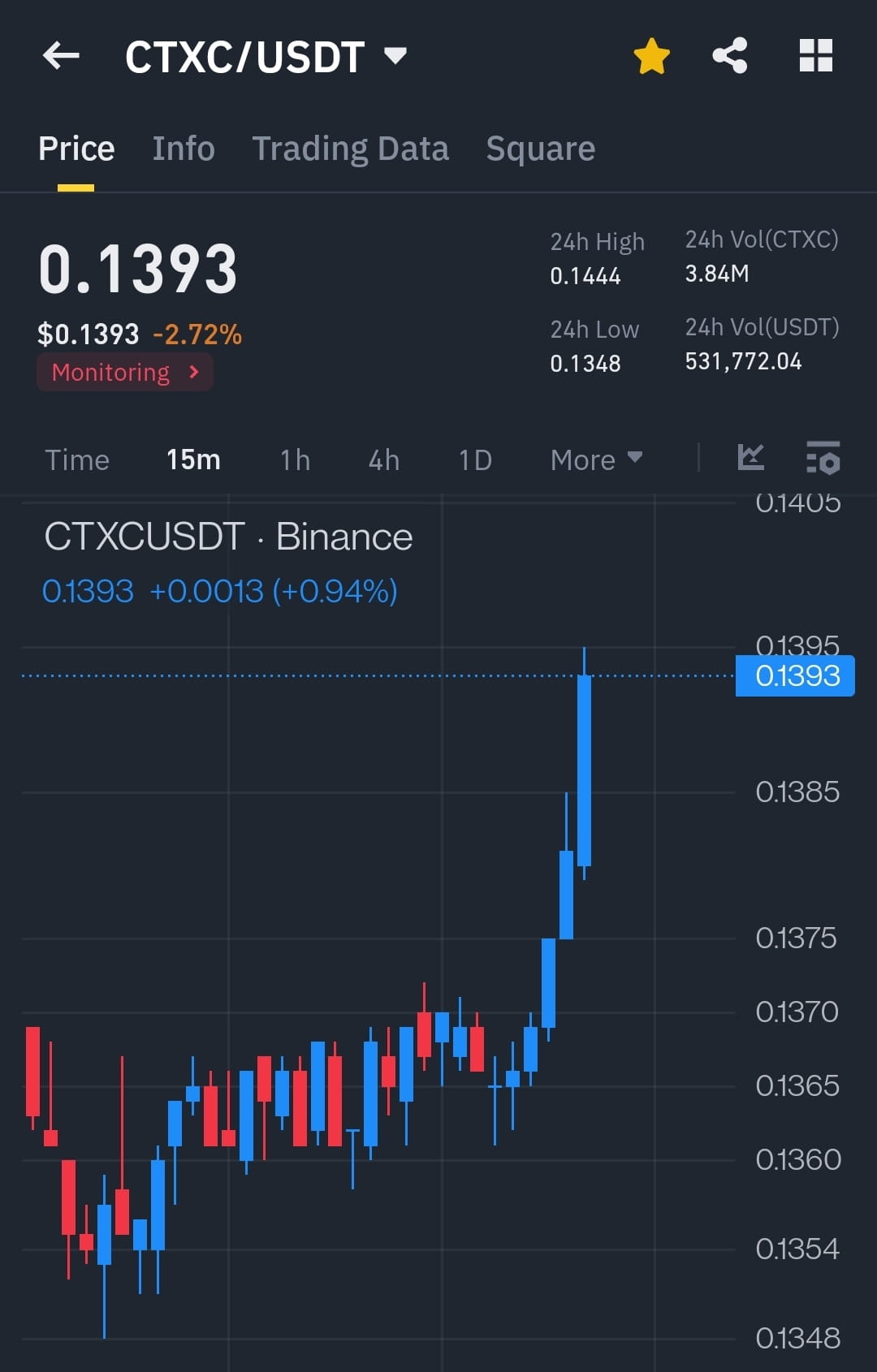Expand the More timeframe options dropdown

[595, 459]
